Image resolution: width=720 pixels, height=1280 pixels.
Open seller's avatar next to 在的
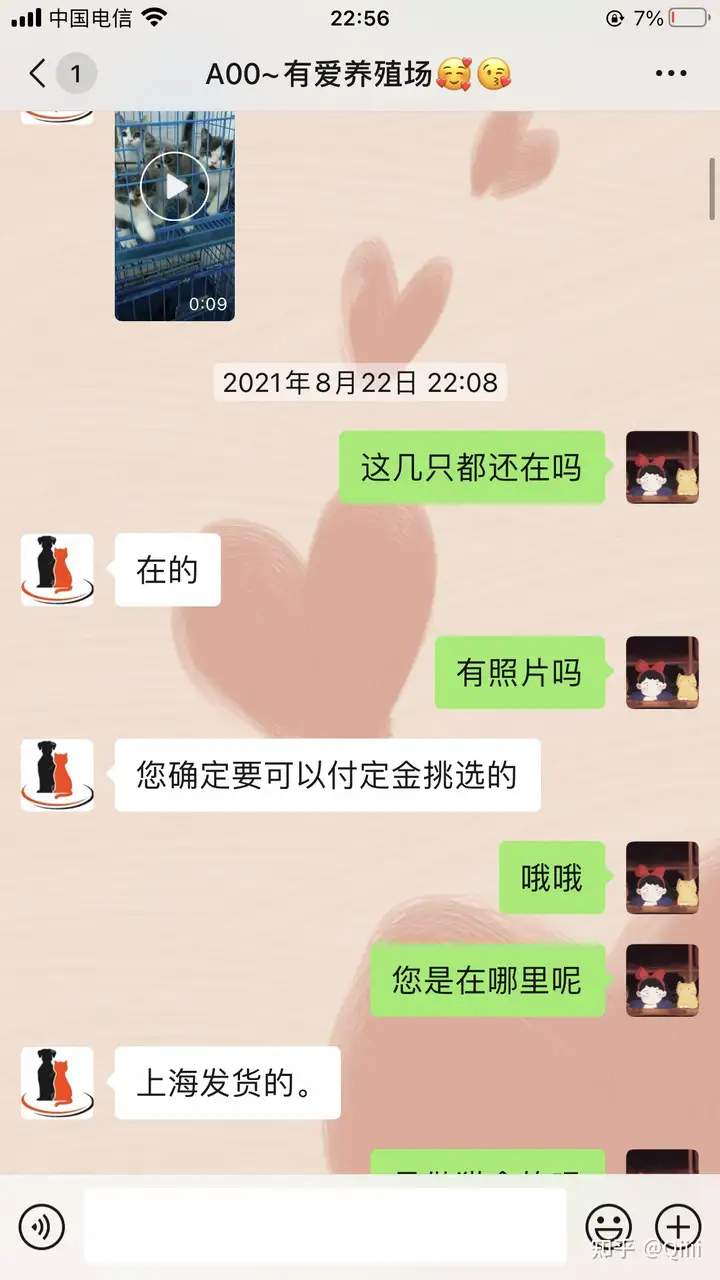click(x=57, y=570)
